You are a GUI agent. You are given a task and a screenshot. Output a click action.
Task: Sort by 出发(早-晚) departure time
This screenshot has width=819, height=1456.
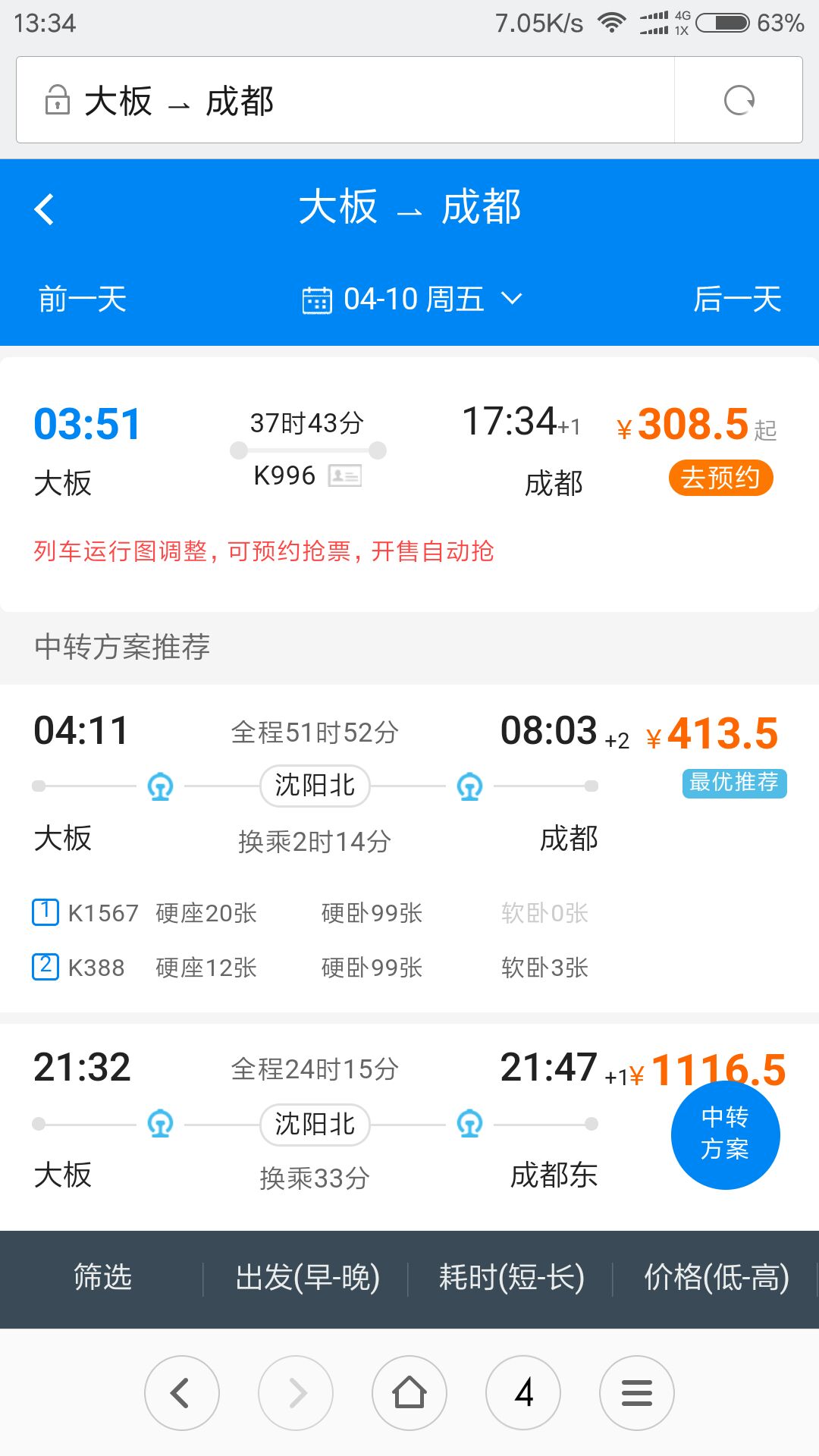[307, 1279]
